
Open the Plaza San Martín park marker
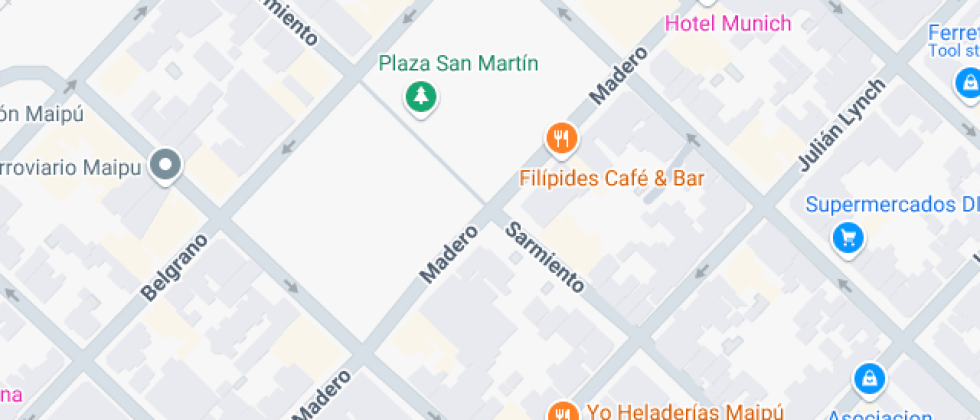tap(421, 98)
